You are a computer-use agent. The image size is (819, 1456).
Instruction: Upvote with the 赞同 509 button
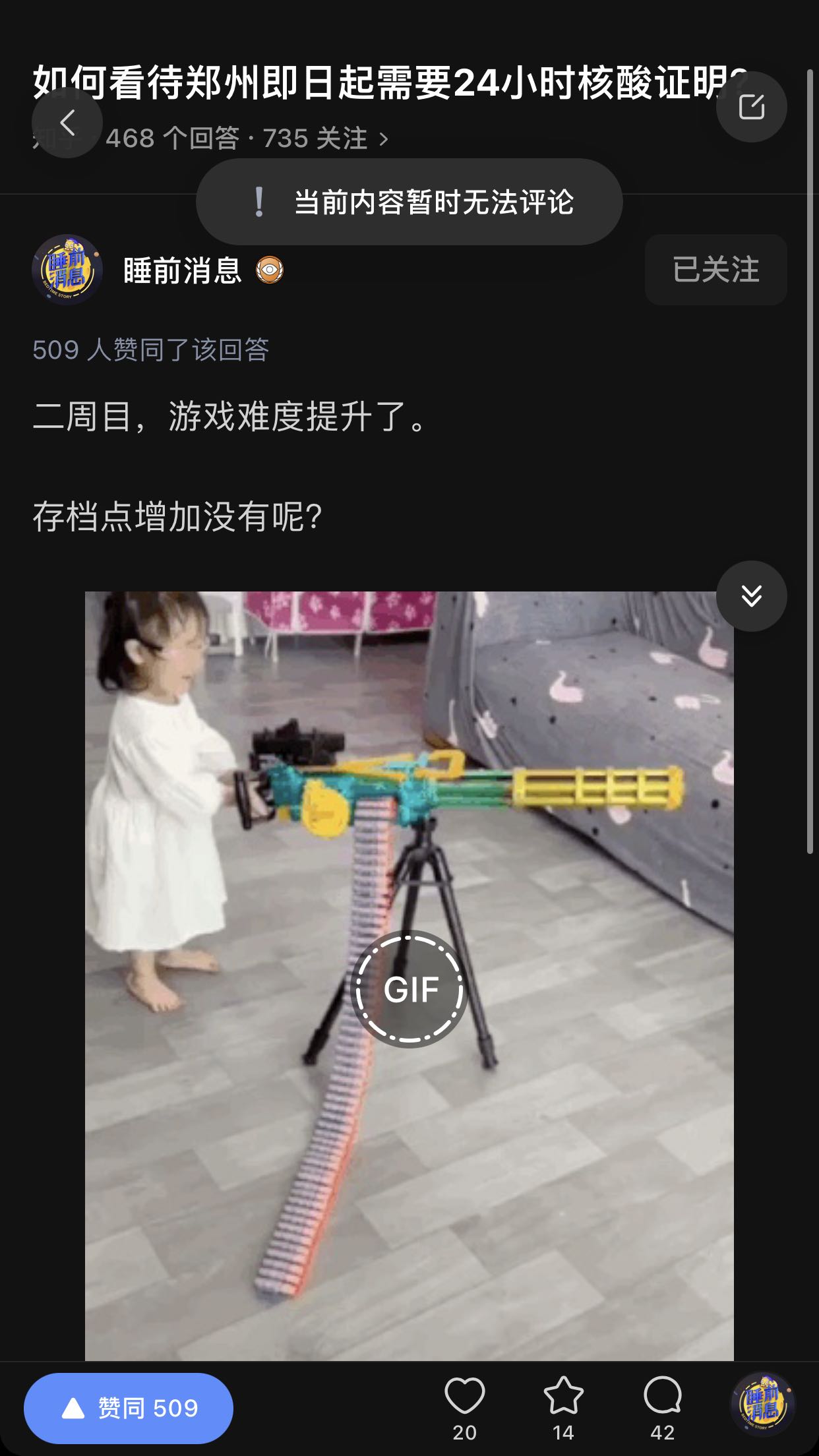pos(129,1409)
